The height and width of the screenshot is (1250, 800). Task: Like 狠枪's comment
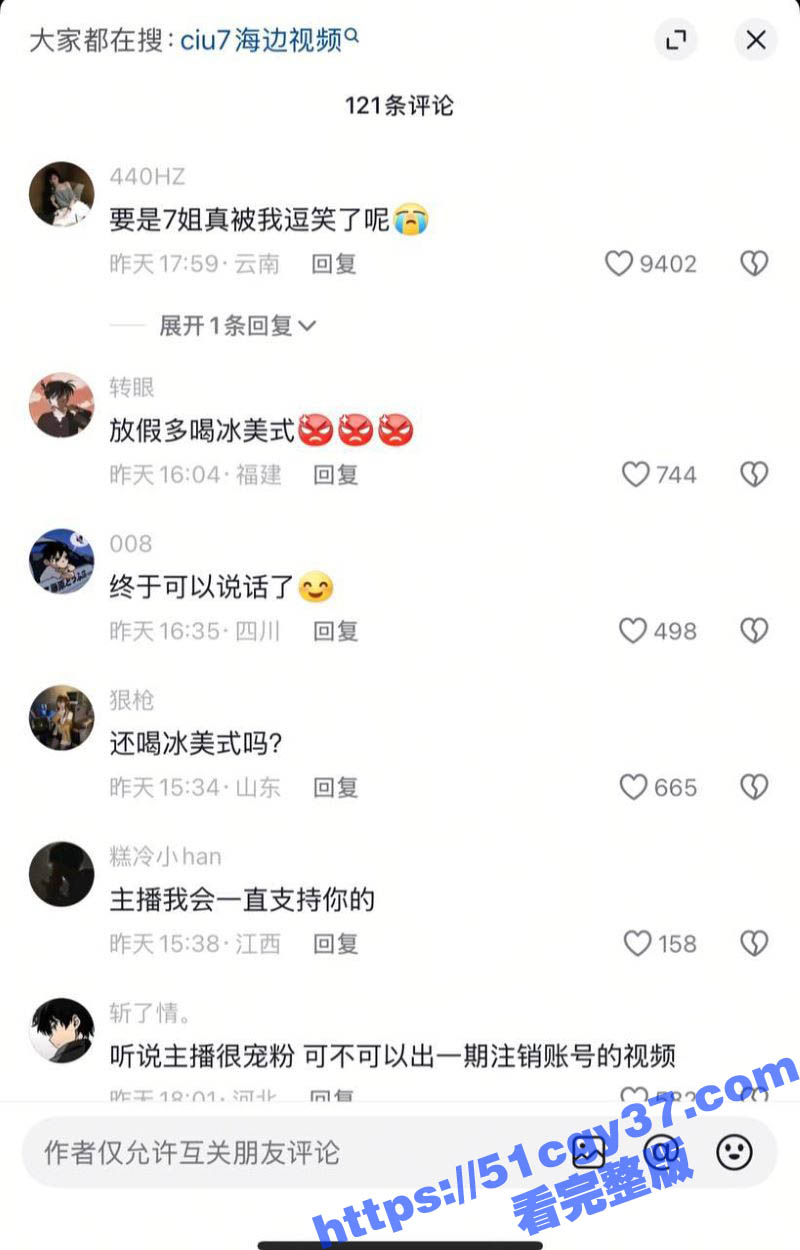point(634,787)
